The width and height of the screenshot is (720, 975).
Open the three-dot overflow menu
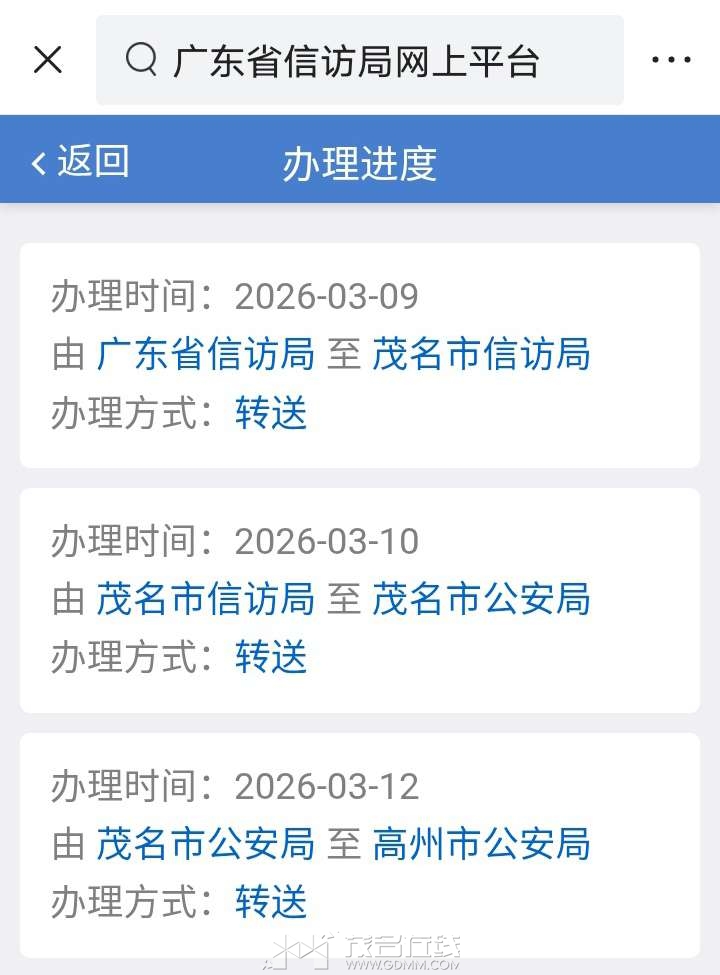pyautogui.click(x=670, y=60)
